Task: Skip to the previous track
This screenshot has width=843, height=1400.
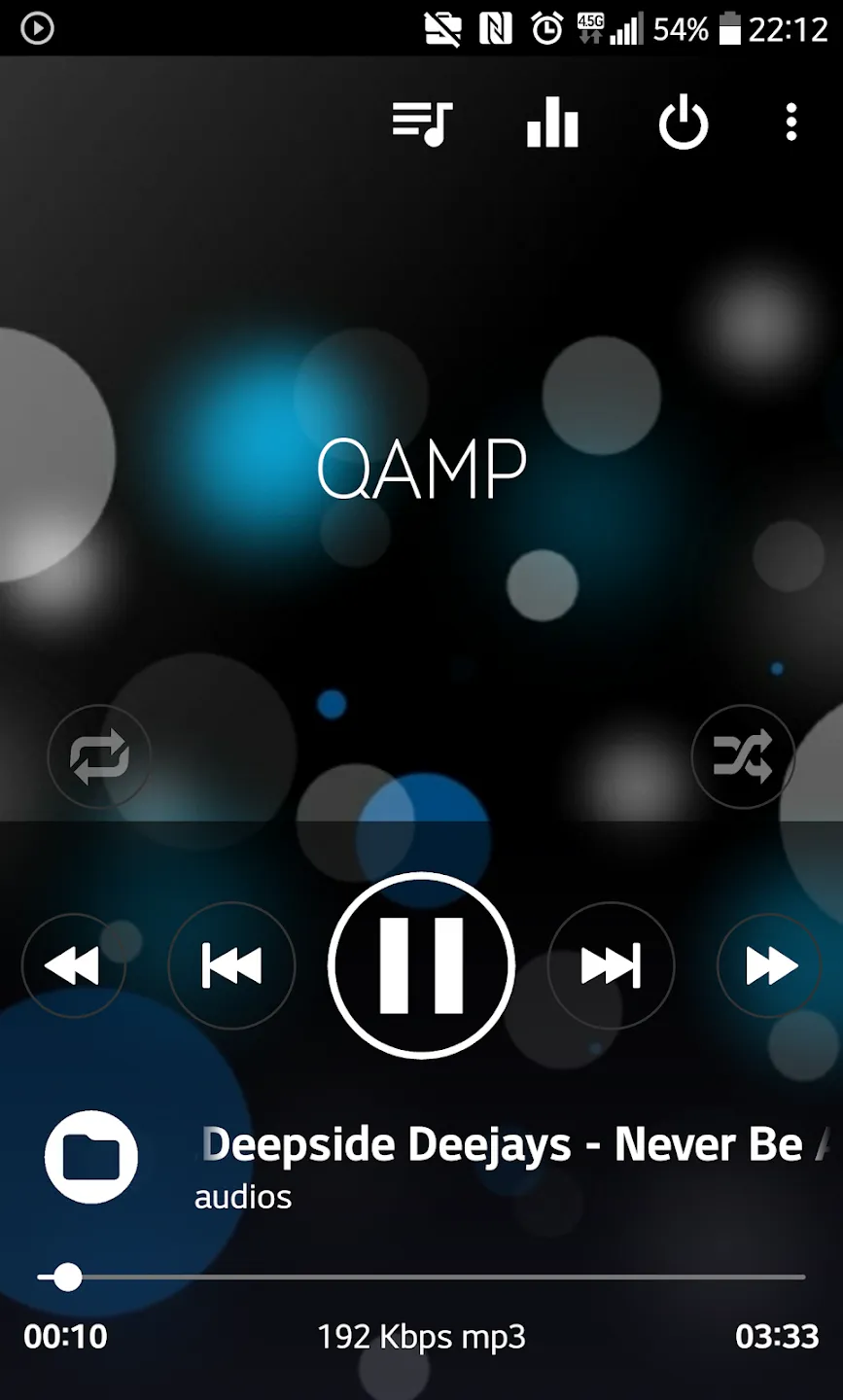Action: coord(231,965)
